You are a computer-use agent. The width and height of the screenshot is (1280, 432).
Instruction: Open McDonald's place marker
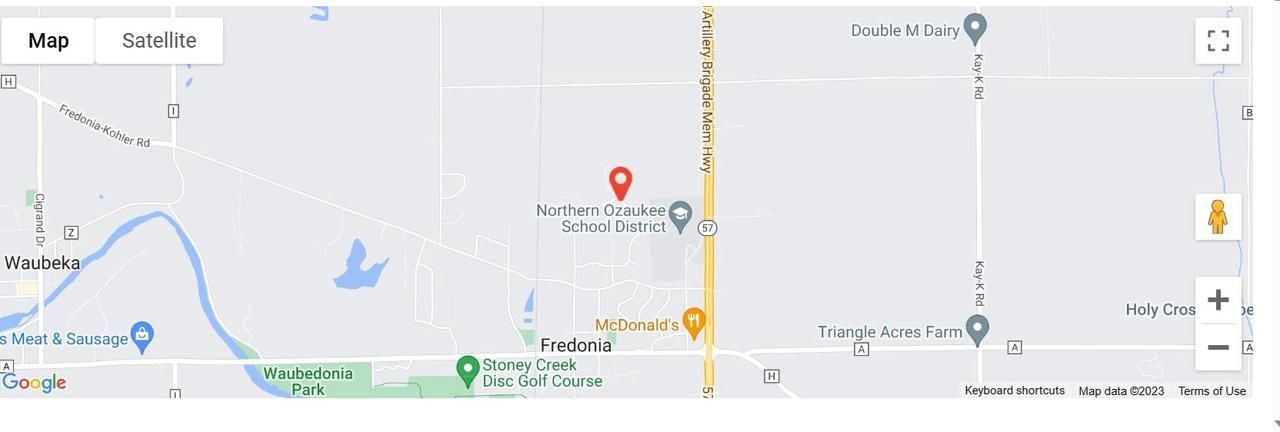click(x=694, y=322)
